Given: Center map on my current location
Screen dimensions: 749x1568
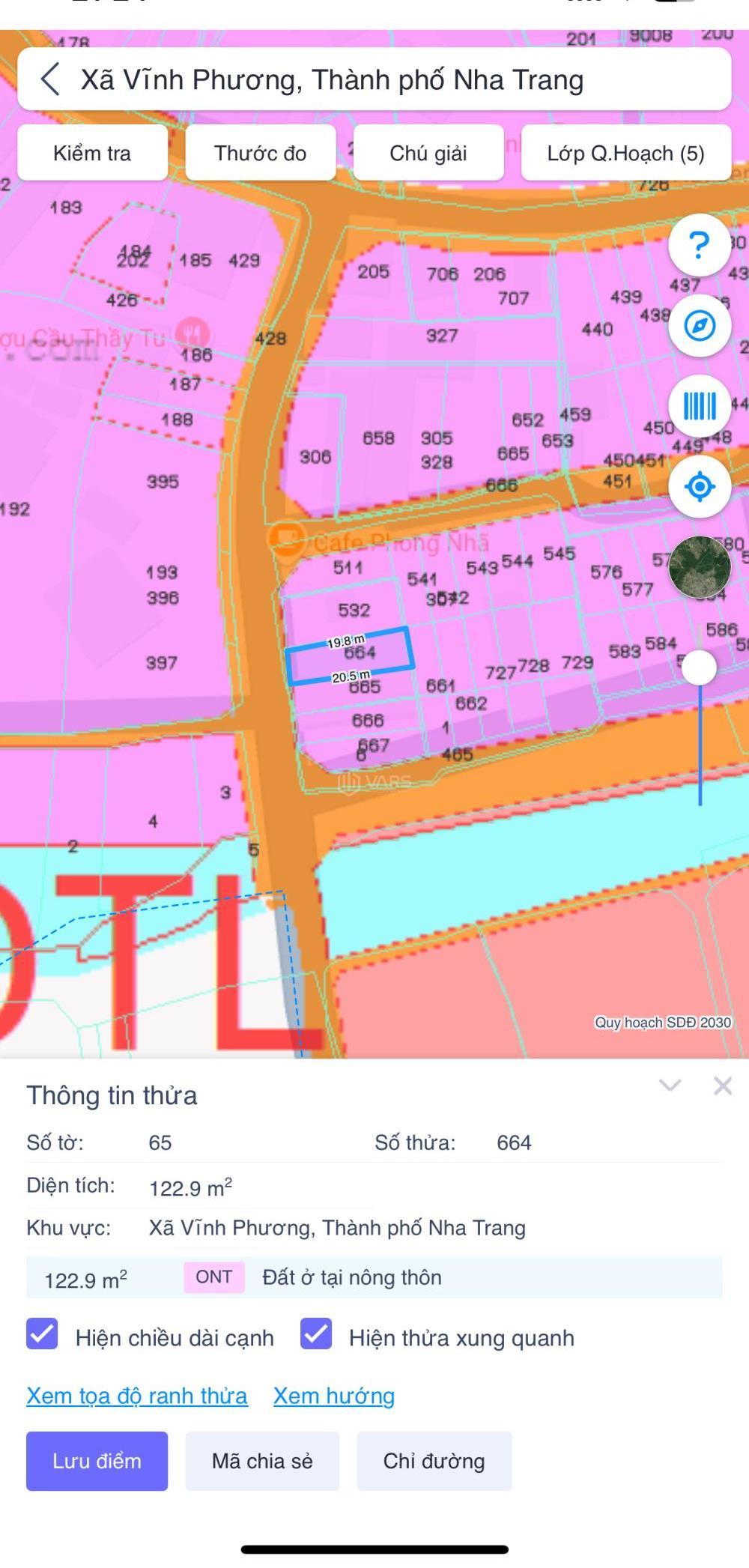Looking at the screenshot, I should click(x=699, y=487).
